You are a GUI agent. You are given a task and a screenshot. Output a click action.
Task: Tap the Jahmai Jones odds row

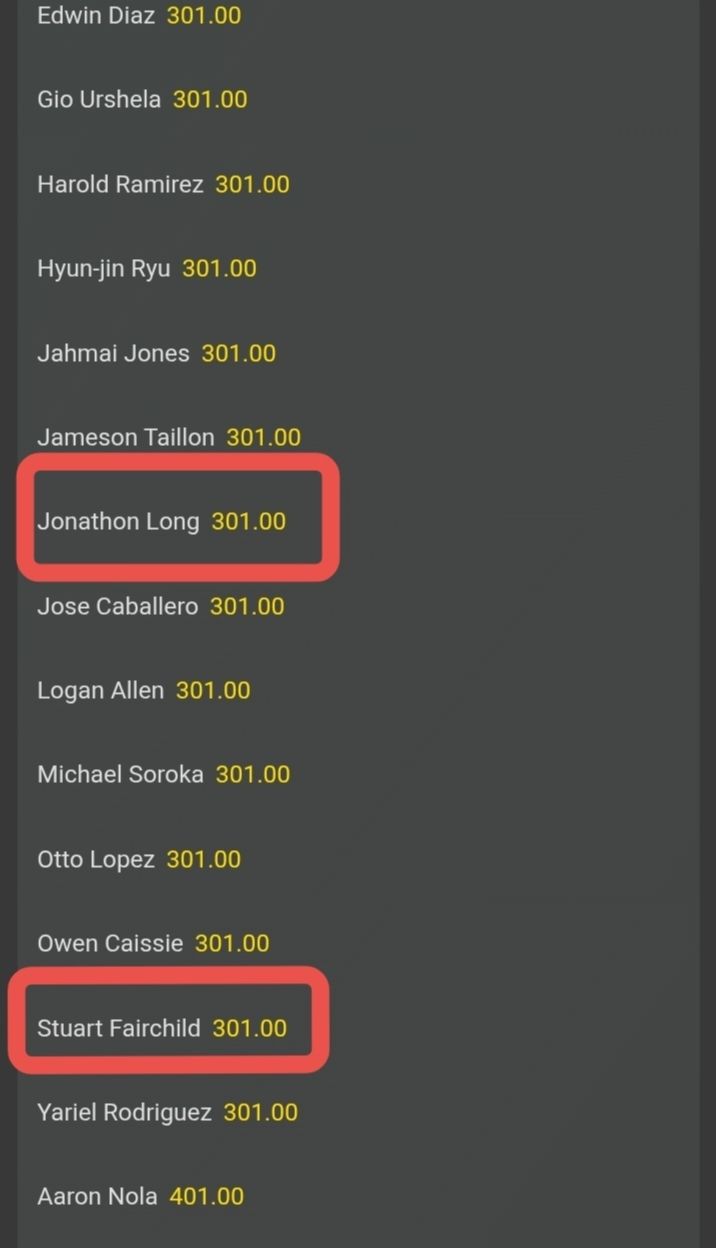tap(156, 353)
